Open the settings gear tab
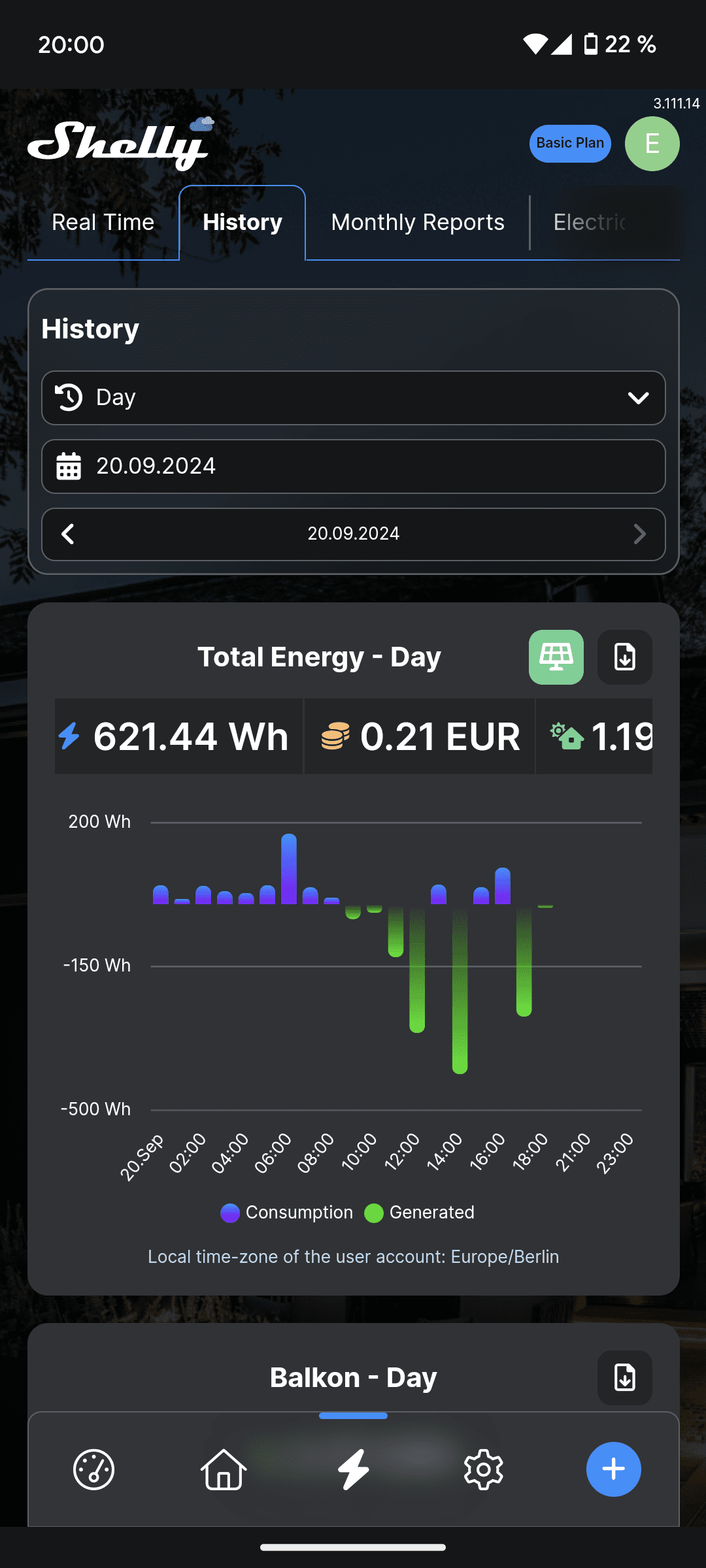Viewport: 706px width, 1568px height. tap(483, 1469)
